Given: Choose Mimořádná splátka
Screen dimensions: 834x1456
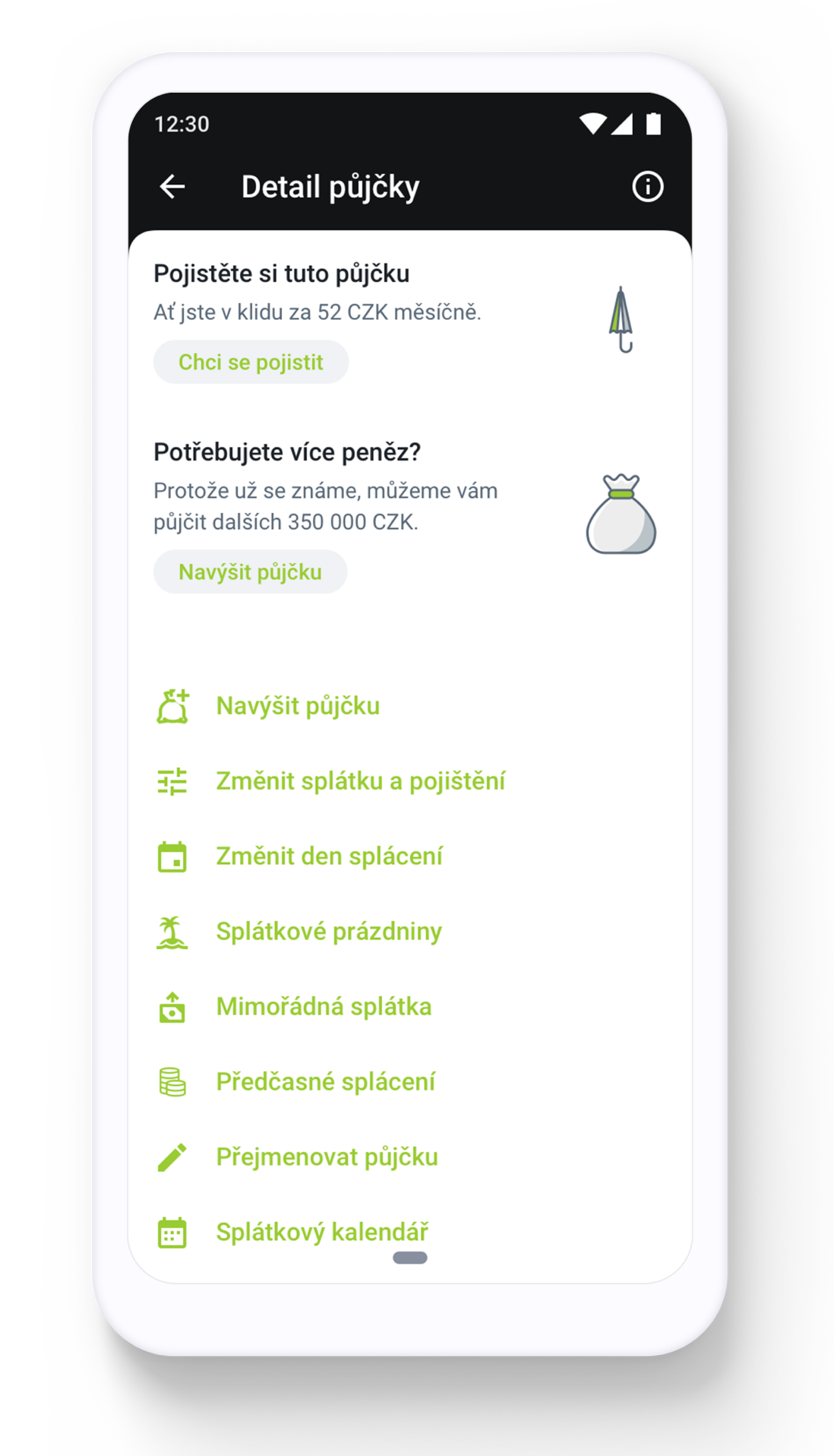Looking at the screenshot, I should point(323,1007).
